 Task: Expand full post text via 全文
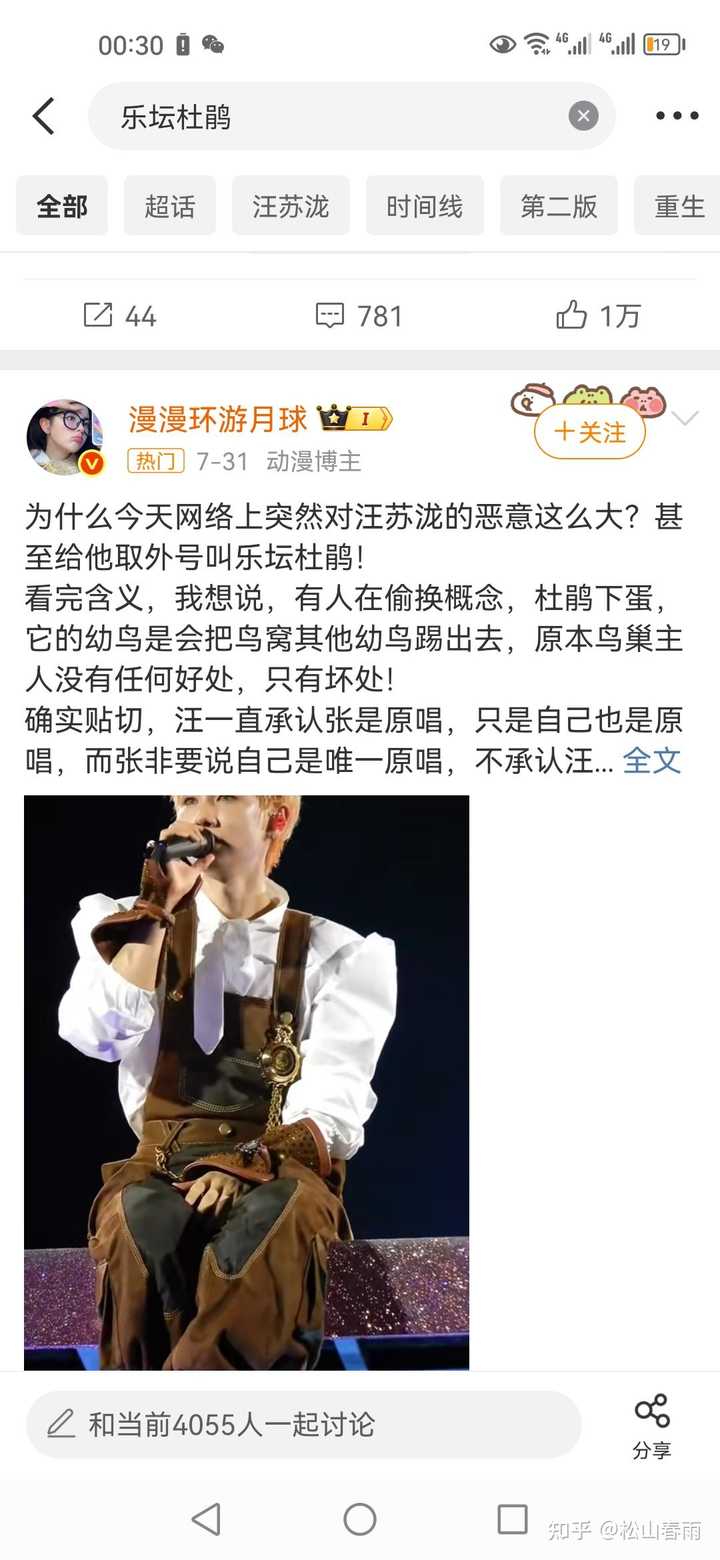[x=652, y=760]
